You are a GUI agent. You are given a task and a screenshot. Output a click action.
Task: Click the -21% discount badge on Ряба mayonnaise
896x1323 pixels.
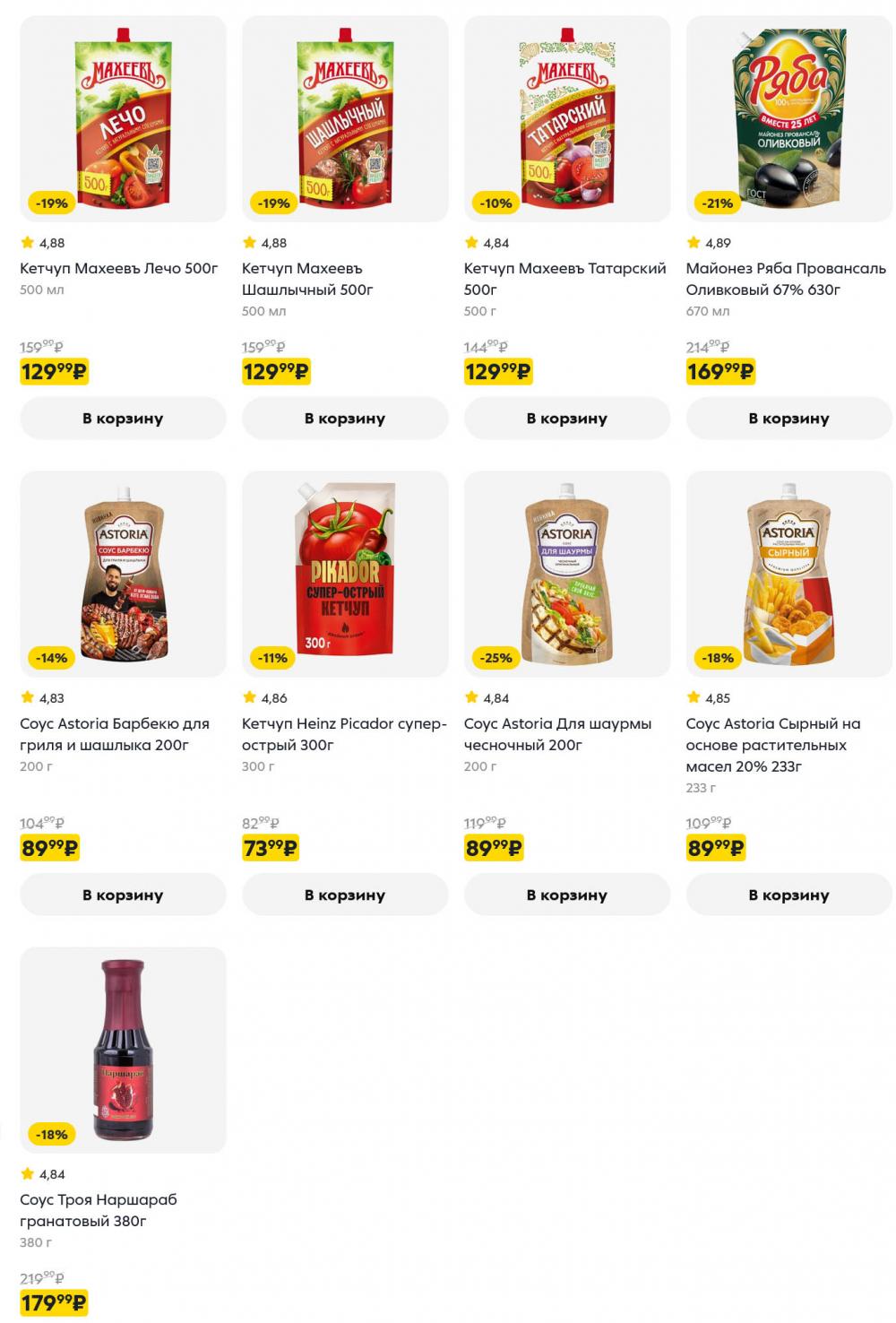[719, 203]
